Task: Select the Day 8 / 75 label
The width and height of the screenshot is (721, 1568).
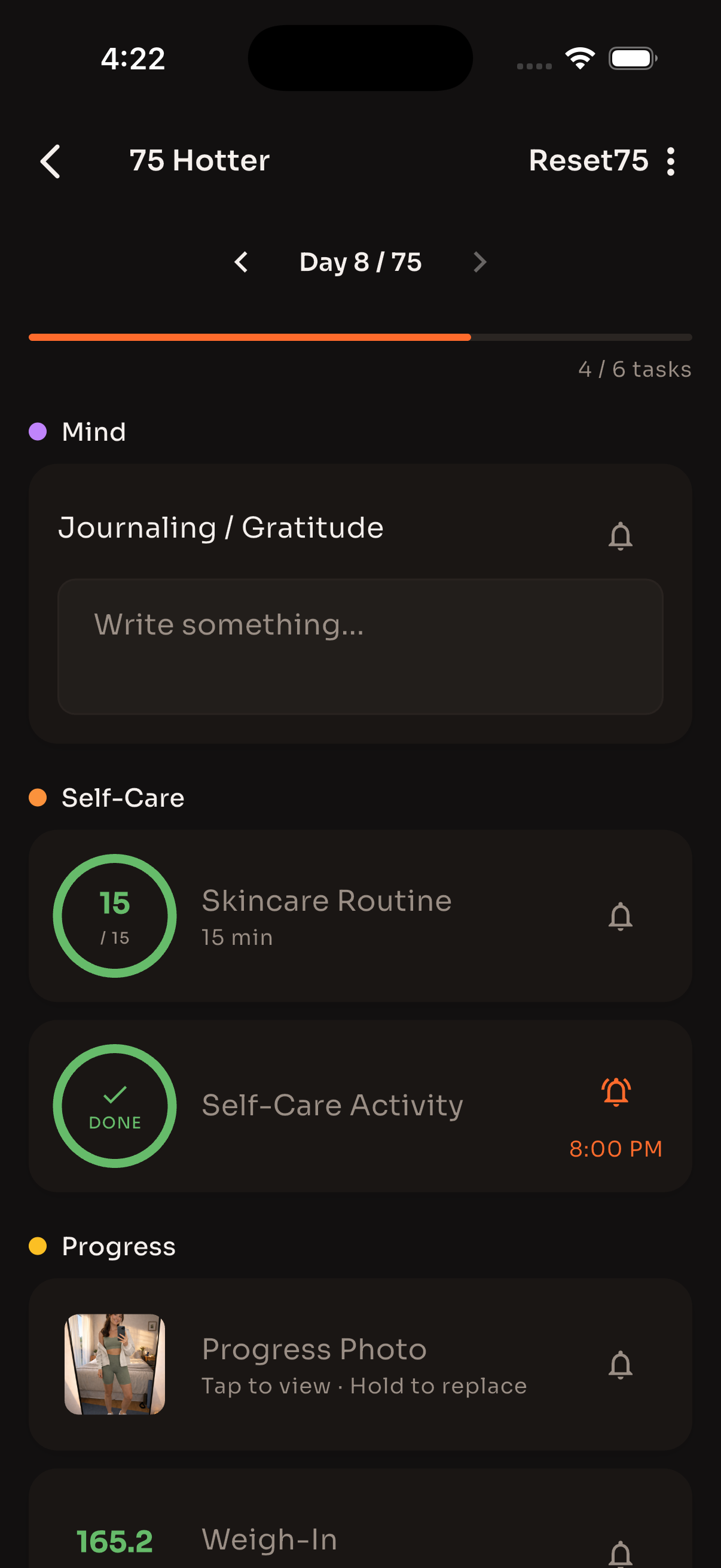Action: coord(360,262)
